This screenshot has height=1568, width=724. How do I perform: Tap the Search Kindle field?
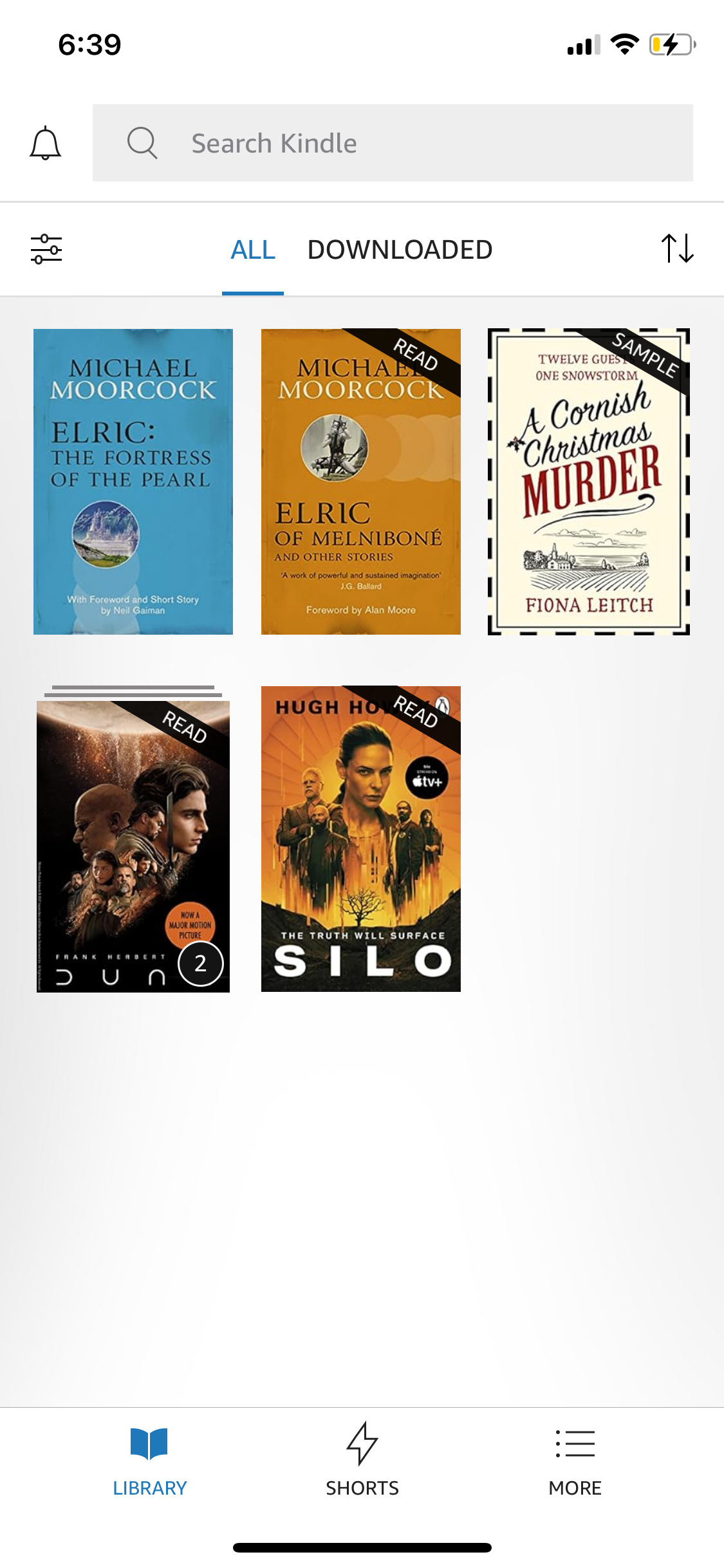393,143
